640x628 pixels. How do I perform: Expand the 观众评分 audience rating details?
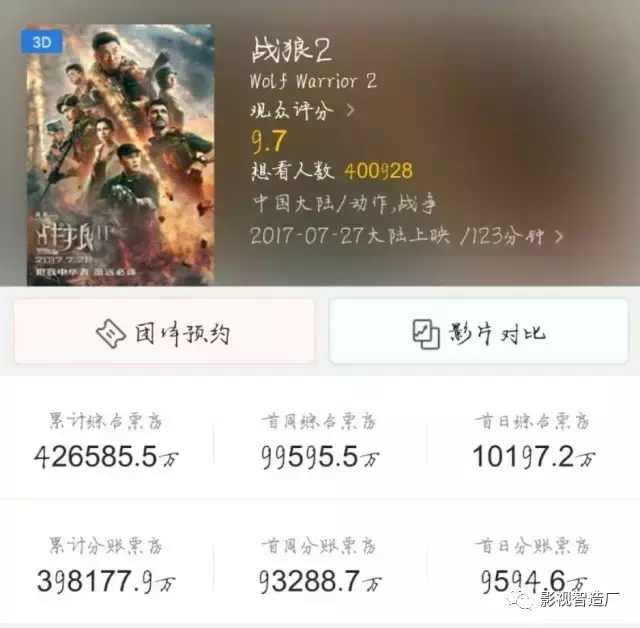(301, 110)
